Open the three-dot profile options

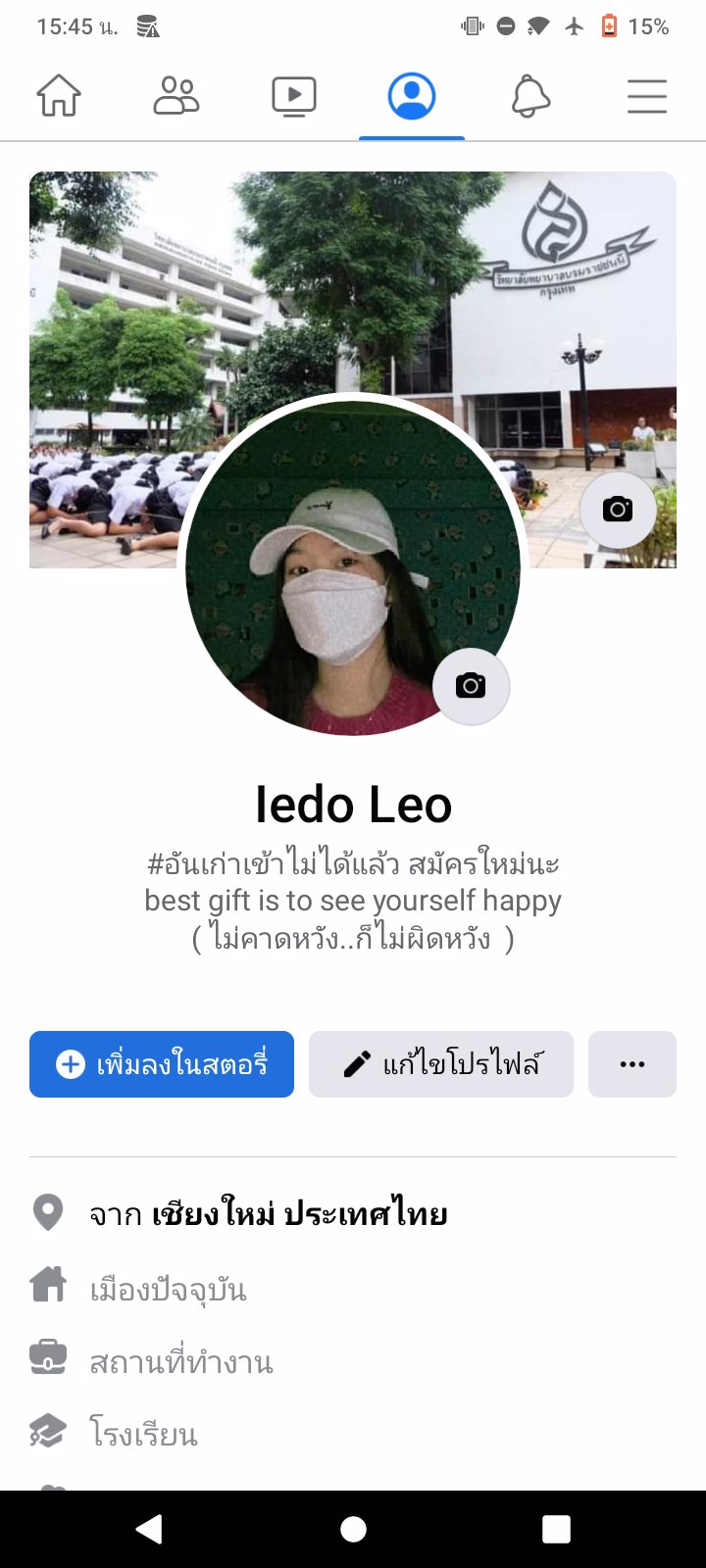[x=632, y=1064]
